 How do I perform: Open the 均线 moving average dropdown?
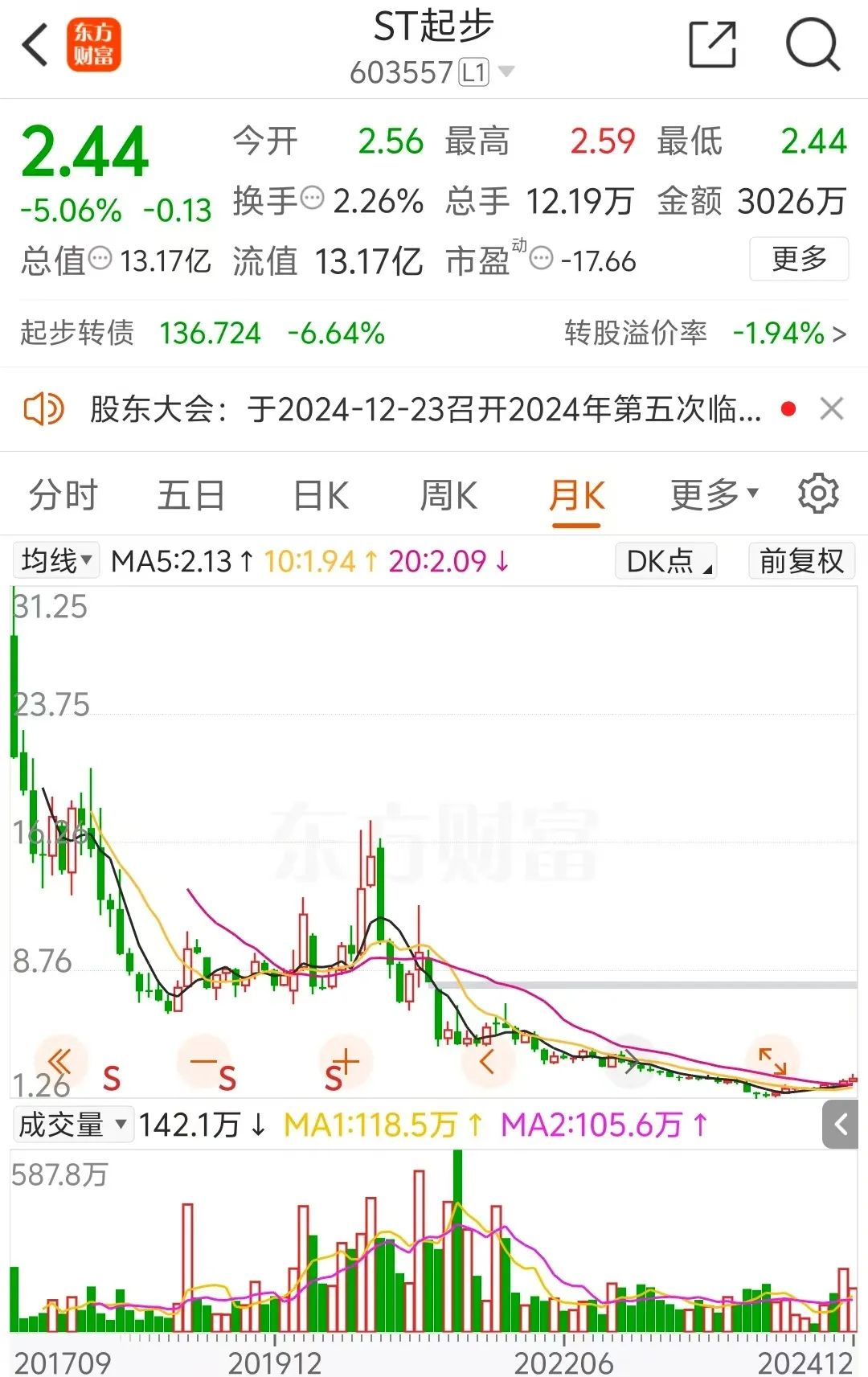(55, 560)
